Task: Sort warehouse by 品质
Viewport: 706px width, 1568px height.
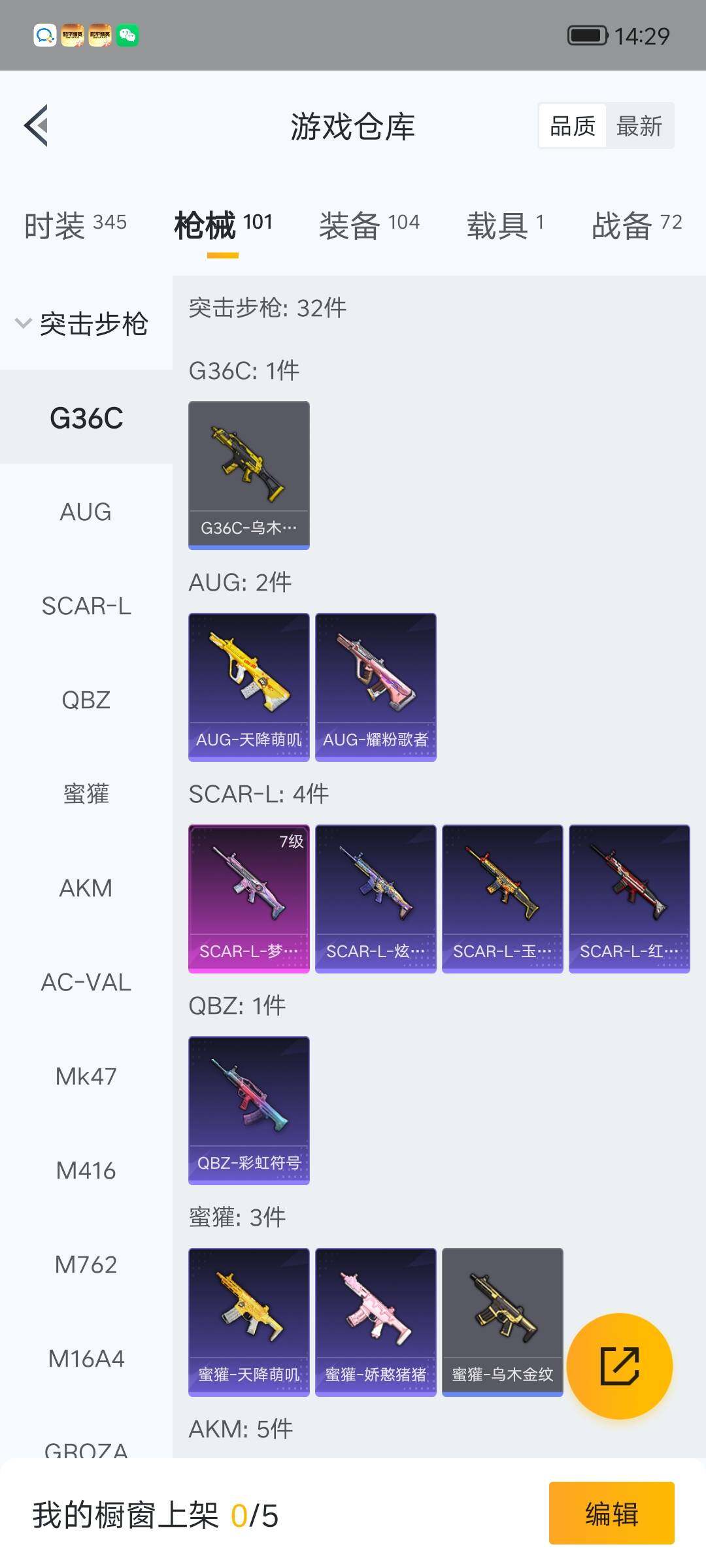Action: coord(573,126)
